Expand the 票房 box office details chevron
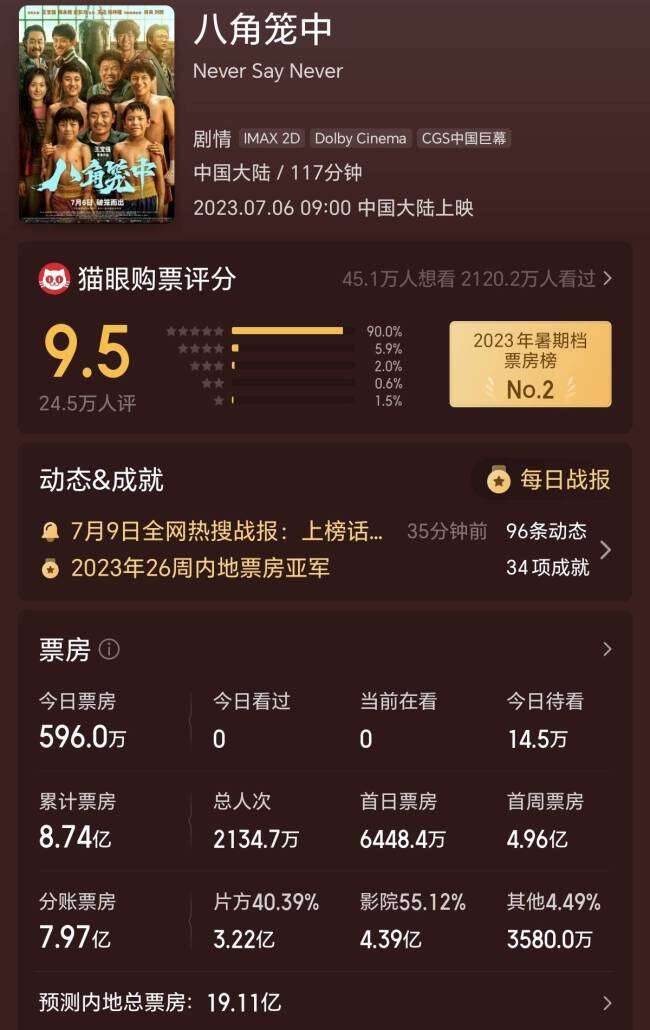The height and width of the screenshot is (1030, 650). point(607,650)
